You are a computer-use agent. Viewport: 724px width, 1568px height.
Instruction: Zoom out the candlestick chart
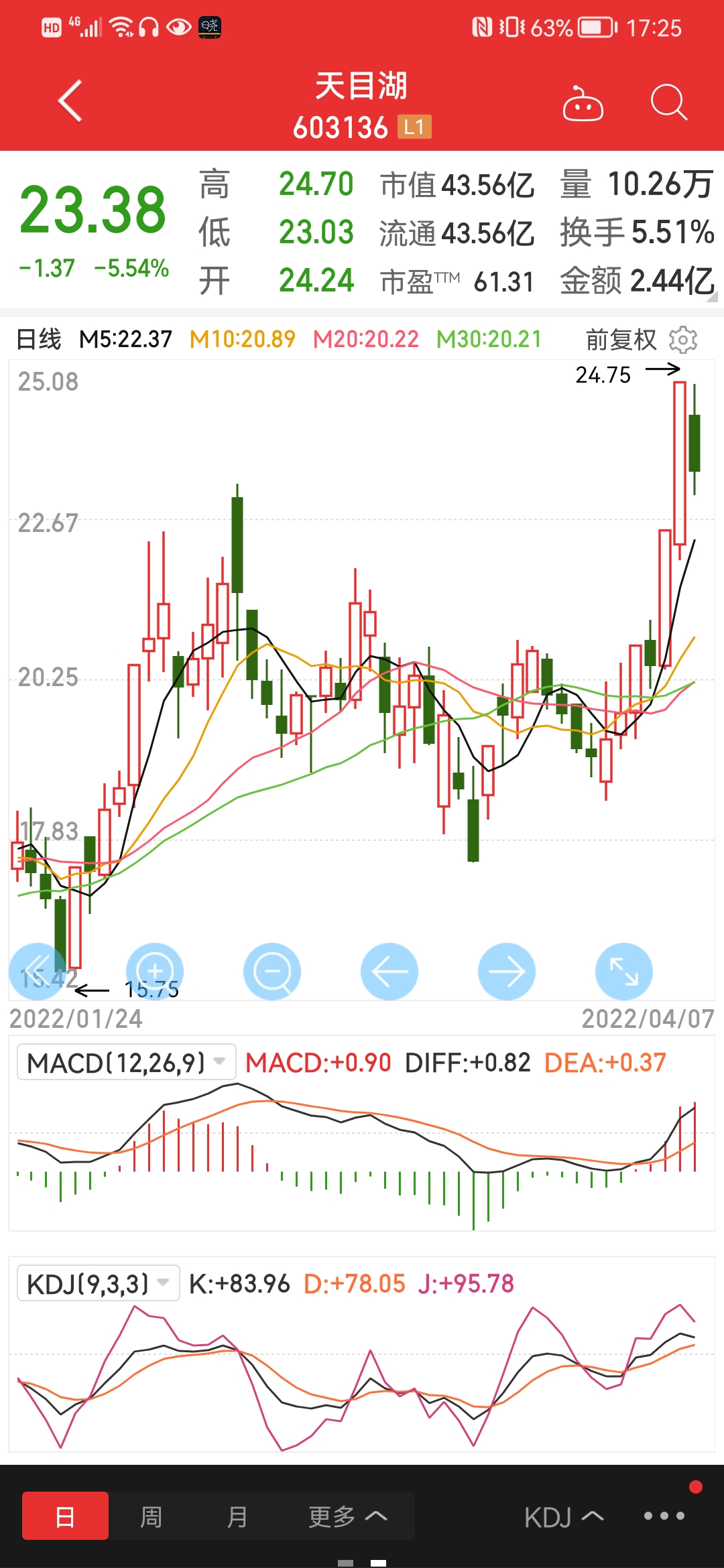(x=272, y=972)
